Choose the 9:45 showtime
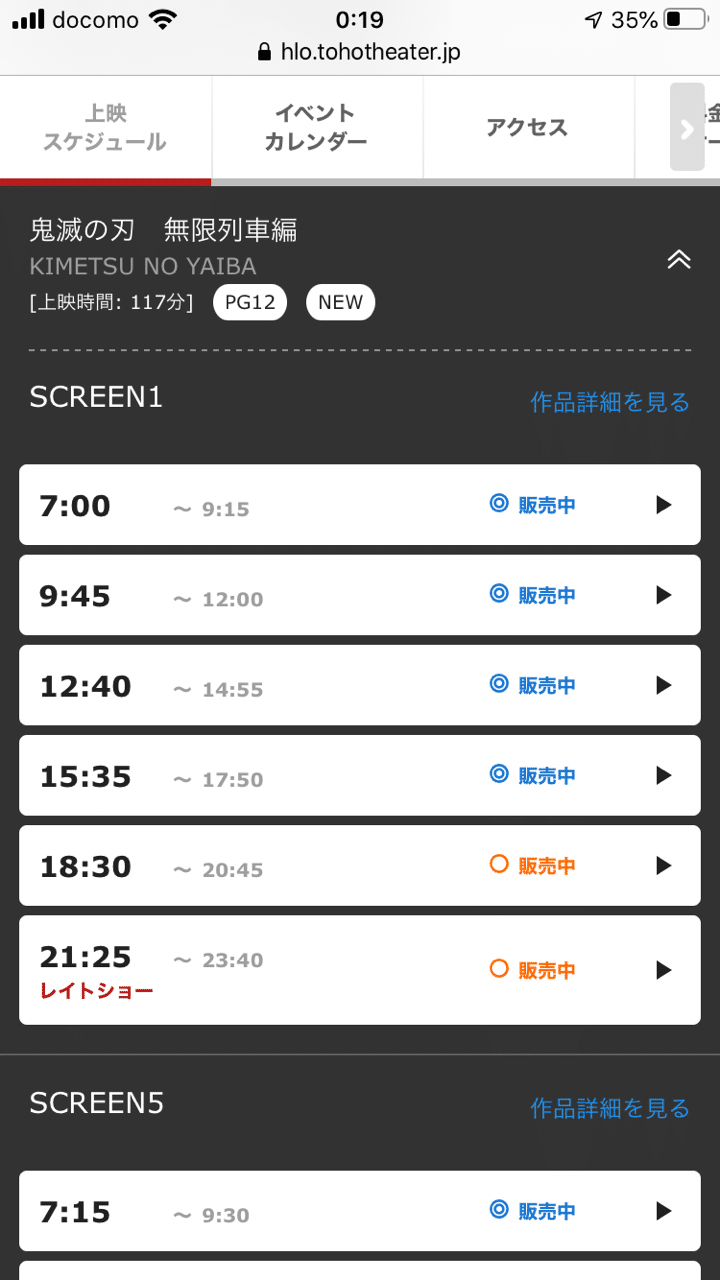The width and height of the screenshot is (720, 1280). (x=360, y=595)
